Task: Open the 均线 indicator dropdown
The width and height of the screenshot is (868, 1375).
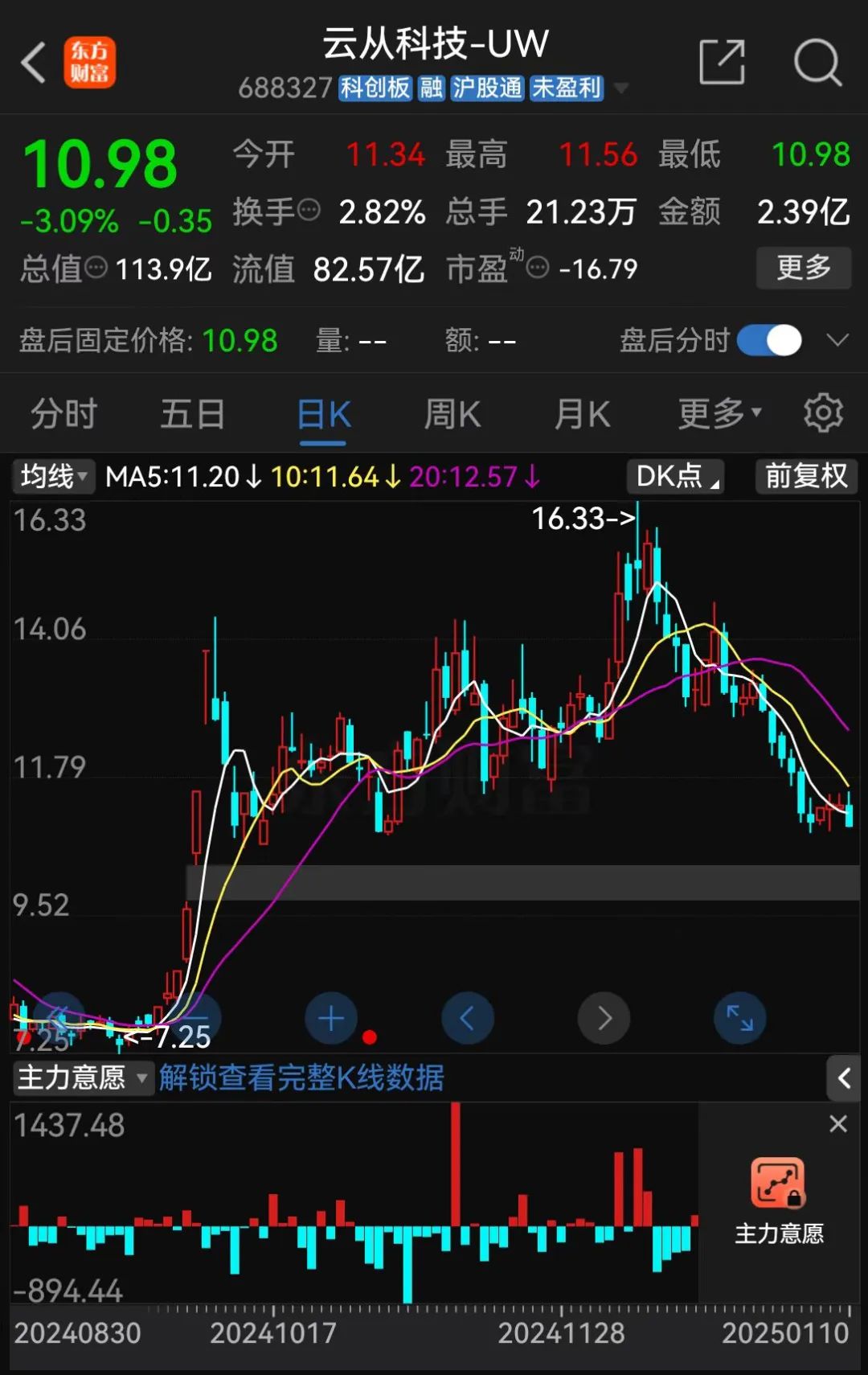Action: (54, 477)
